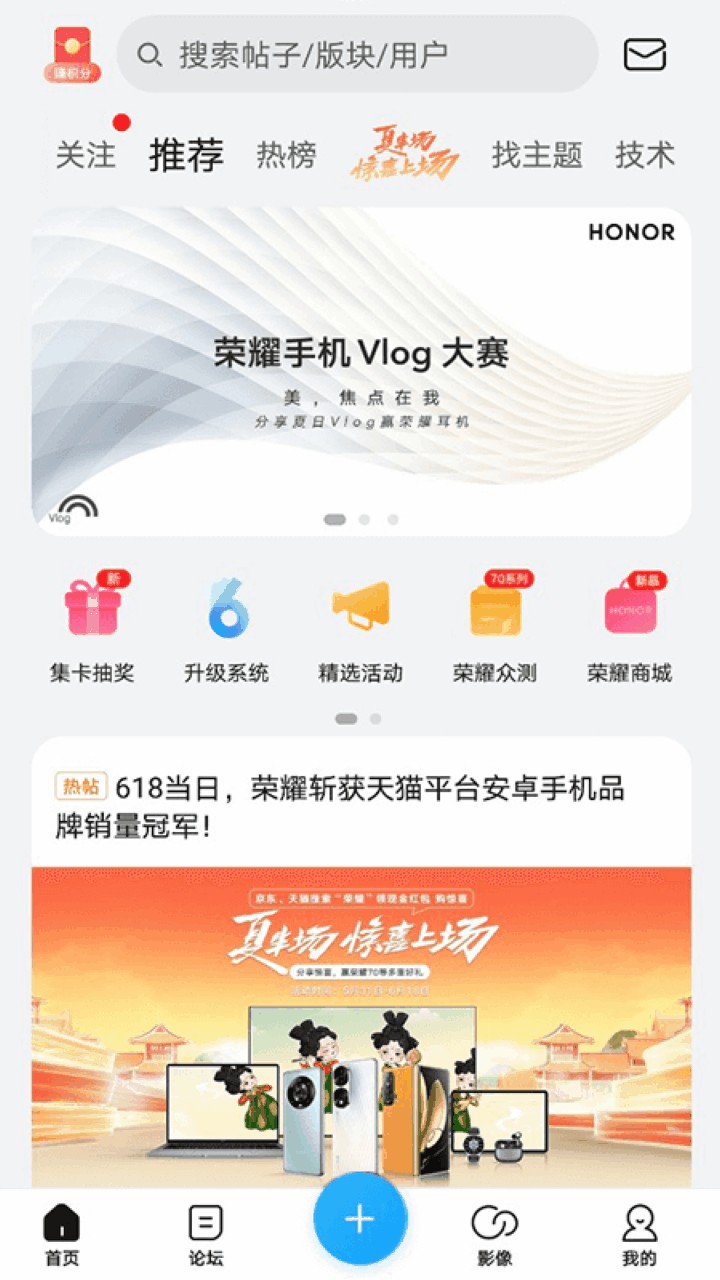Tap the 搜索帖子/版块/用户 search box
720x1280 pixels.
[357, 54]
